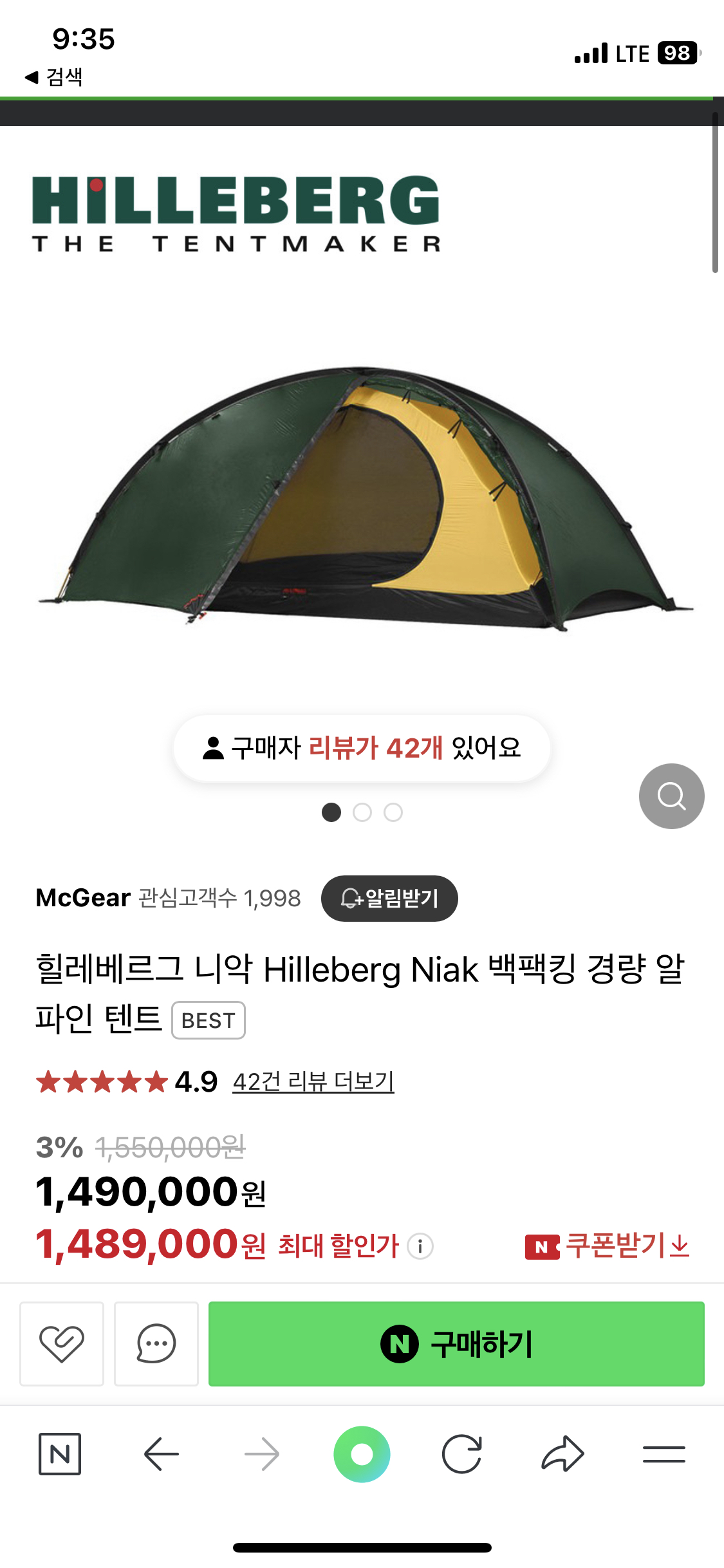Tap the 알림받기 notification button
The height and width of the screenshot is (1568, 724).
click(389, 898)
